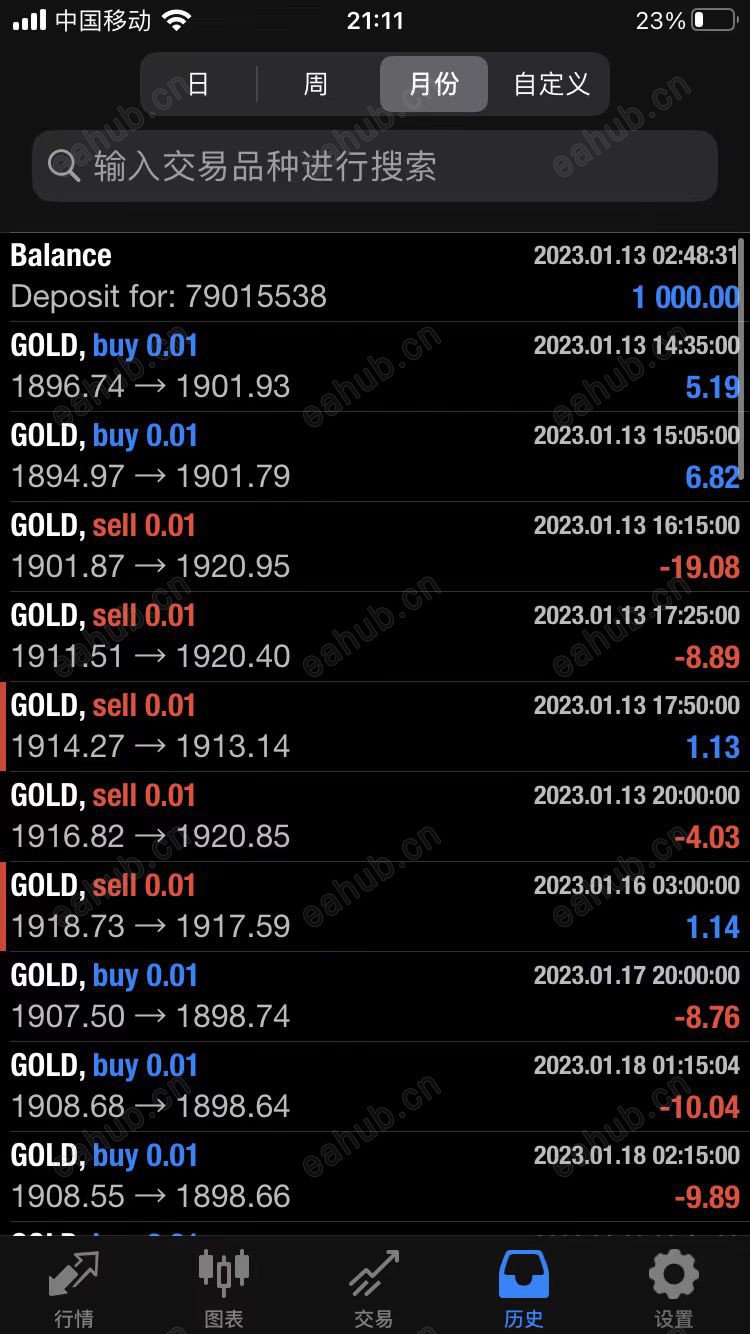
Task: Select the 月份 (month) period tab
Action: pyautogui.click(x=433, y=84)
